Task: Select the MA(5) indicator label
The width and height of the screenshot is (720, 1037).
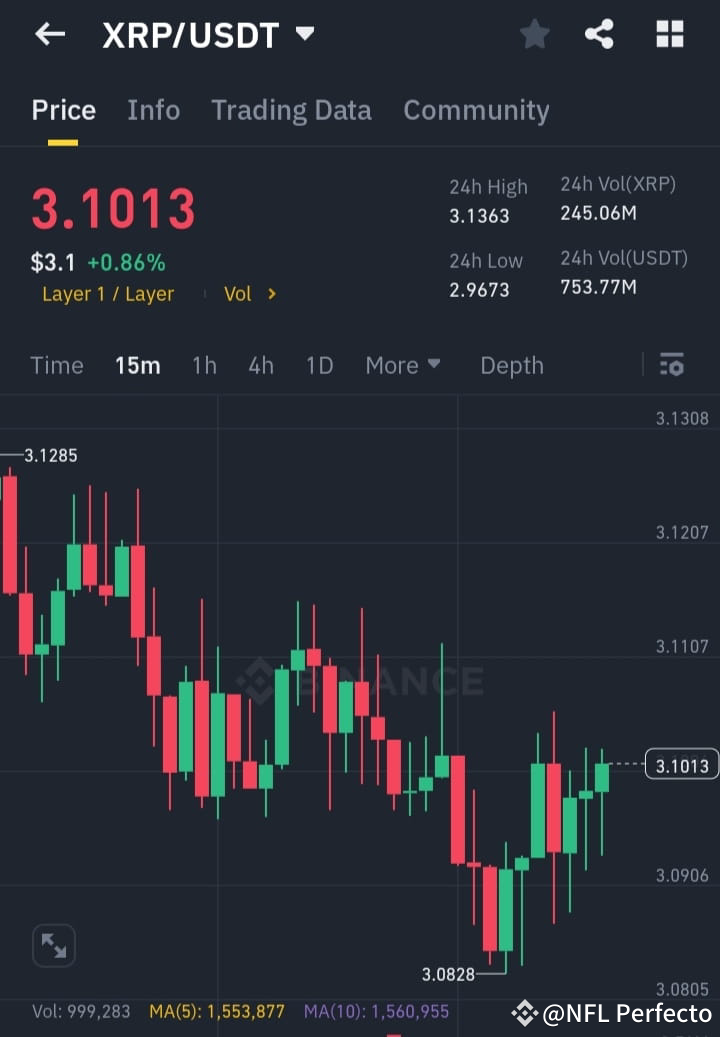Action: (x=216, y=1012)
